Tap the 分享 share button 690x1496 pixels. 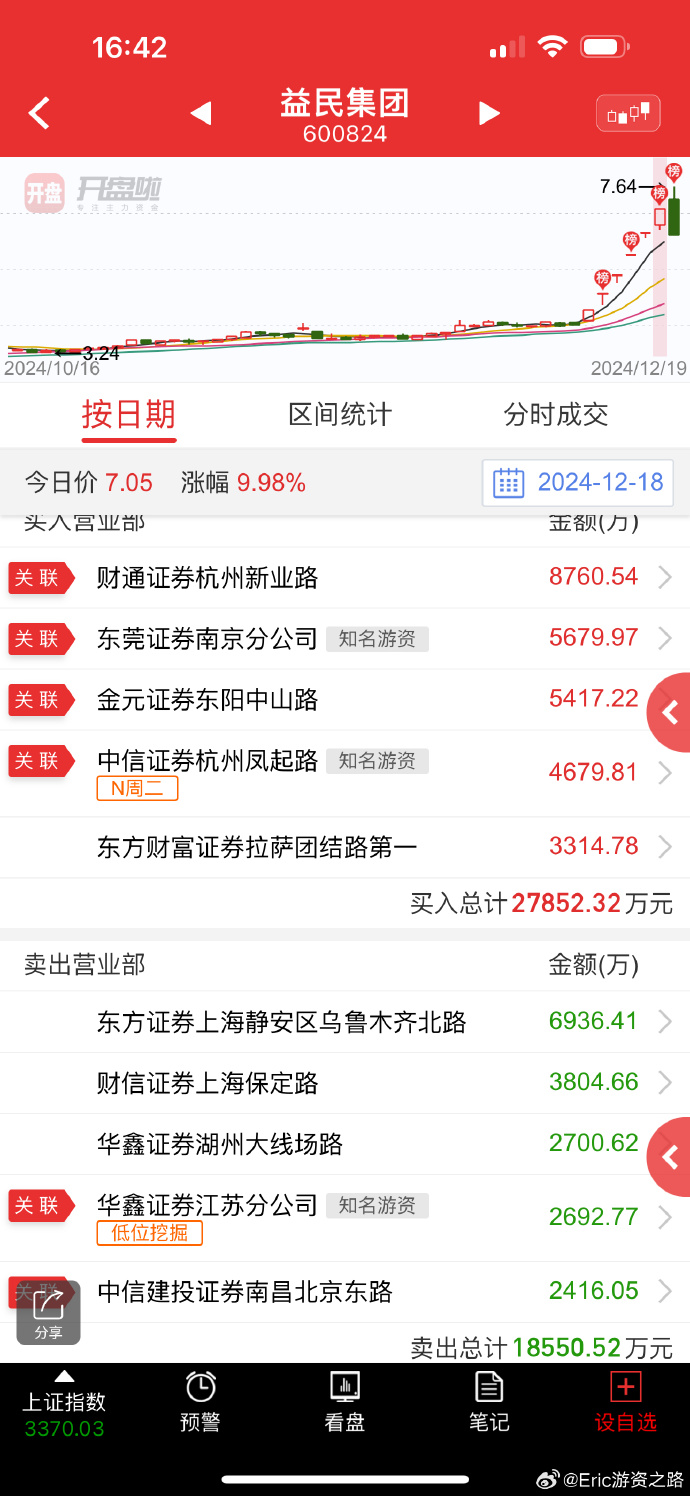click(x=48, y=1312)
